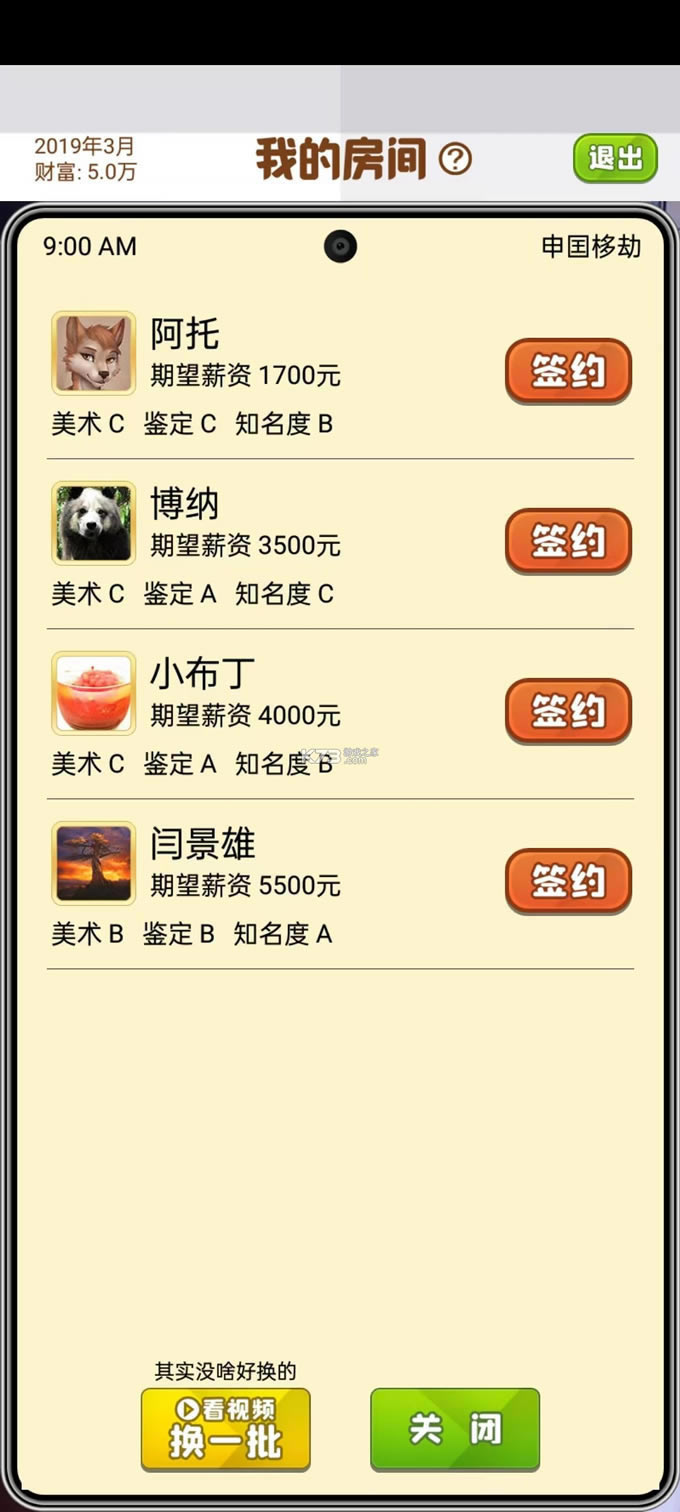Viewport: 680px width, 1512px height.
Task: Sign 小布丁 with the 签约 button
Action: point(568,711)
